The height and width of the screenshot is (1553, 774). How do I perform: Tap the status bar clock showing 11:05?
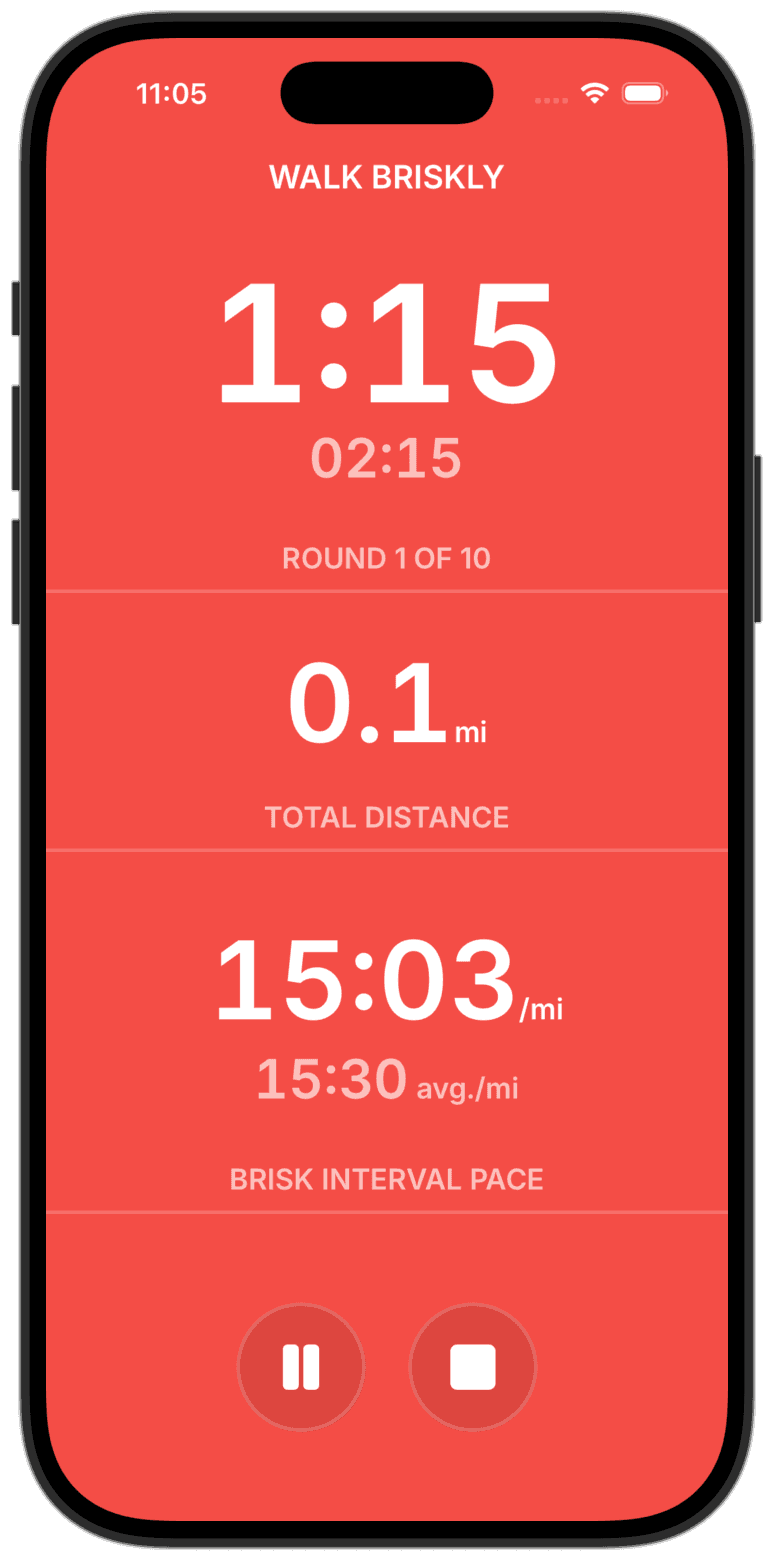[174, 94]
